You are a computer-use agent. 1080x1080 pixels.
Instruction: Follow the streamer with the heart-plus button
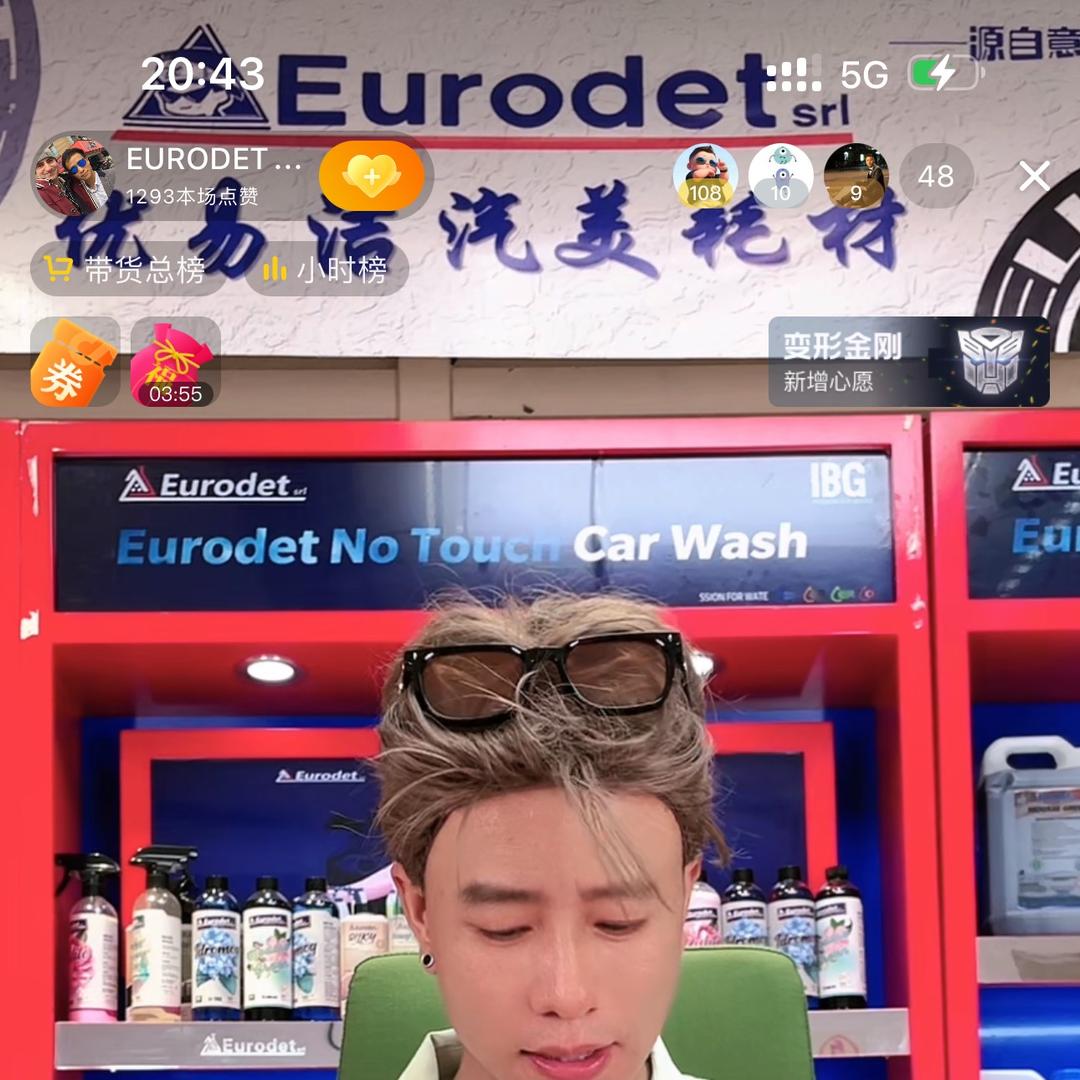pos(371,176)
